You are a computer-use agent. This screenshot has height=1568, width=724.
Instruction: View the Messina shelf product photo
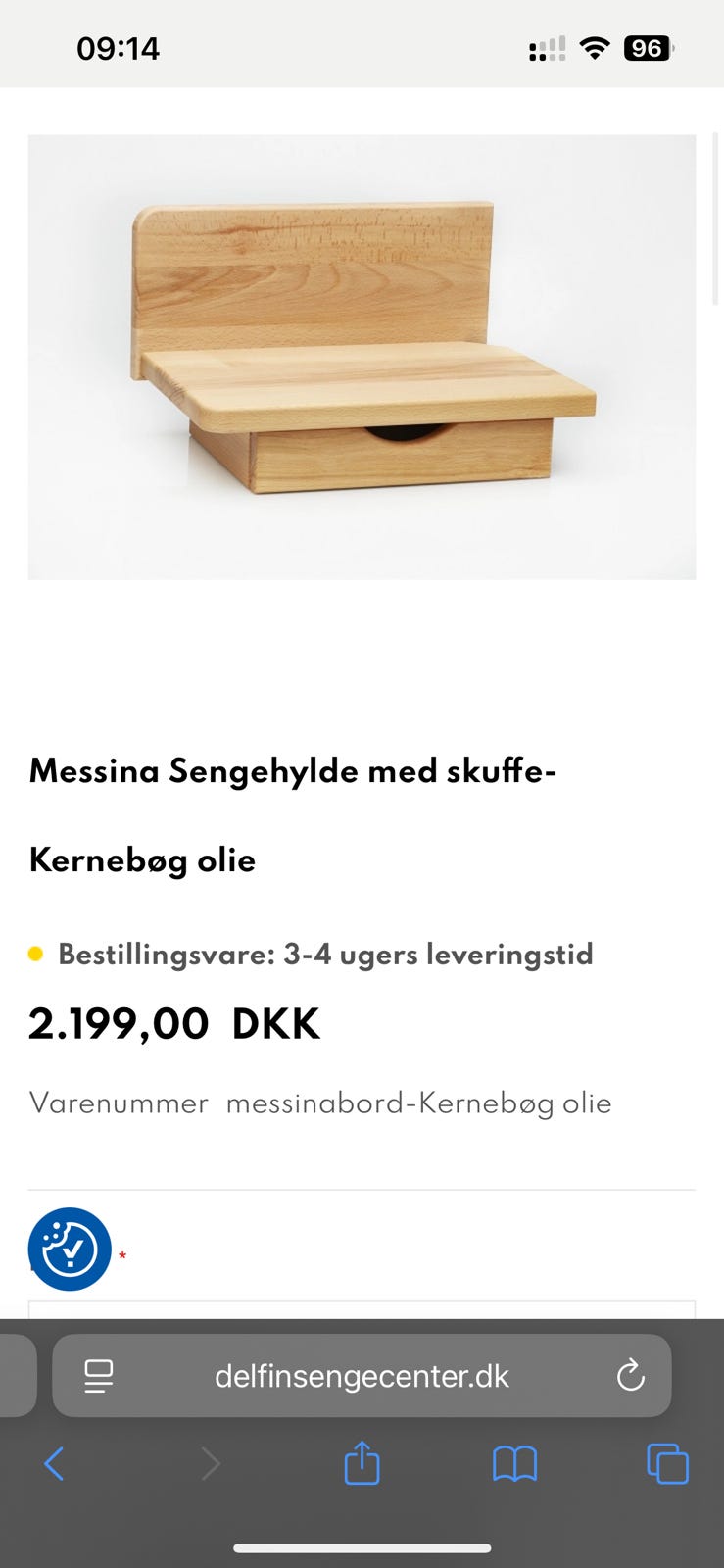pyautogui.click(x=362, y=356)
